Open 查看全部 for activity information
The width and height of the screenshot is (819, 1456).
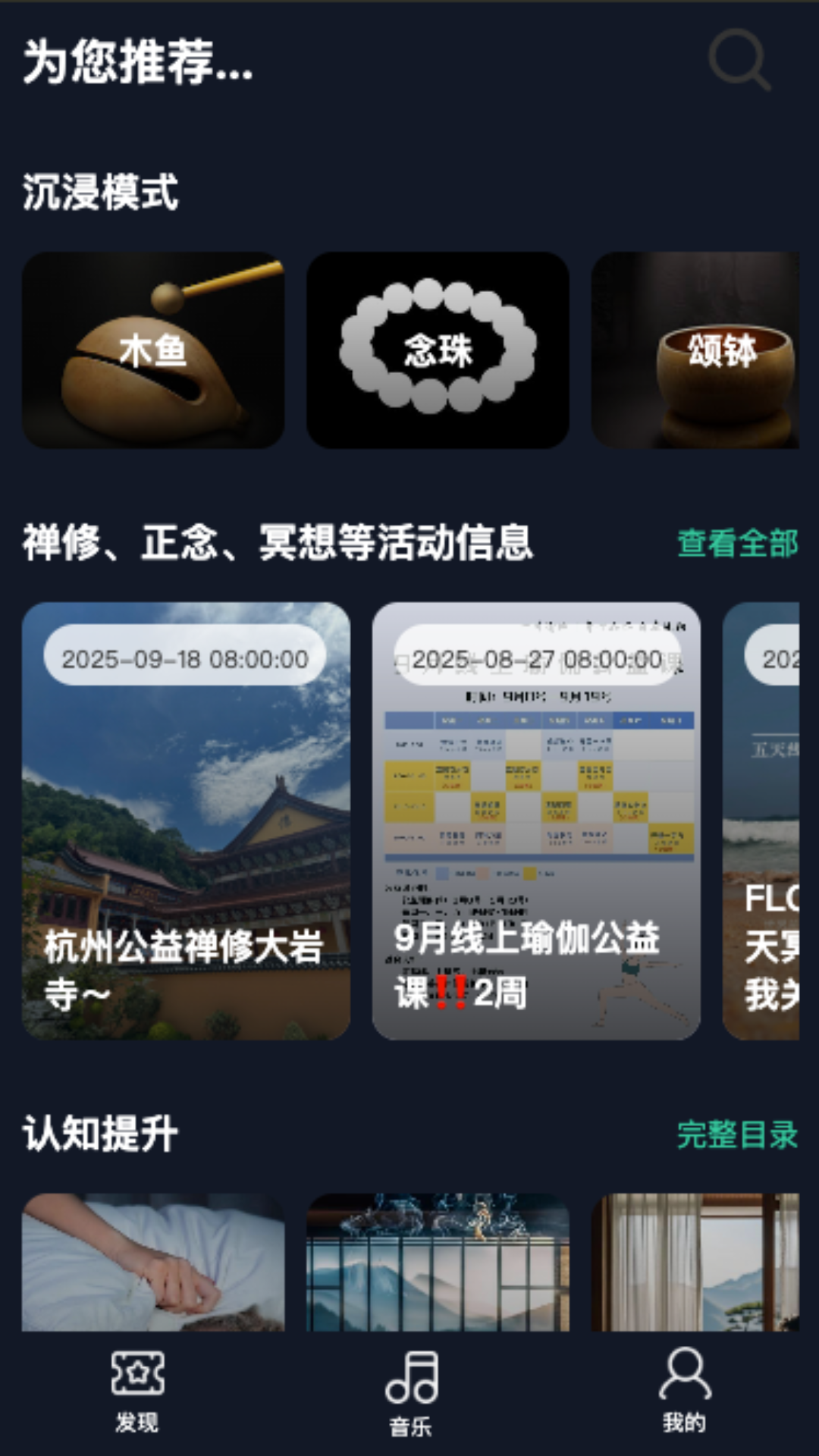[x=738, y=541]
